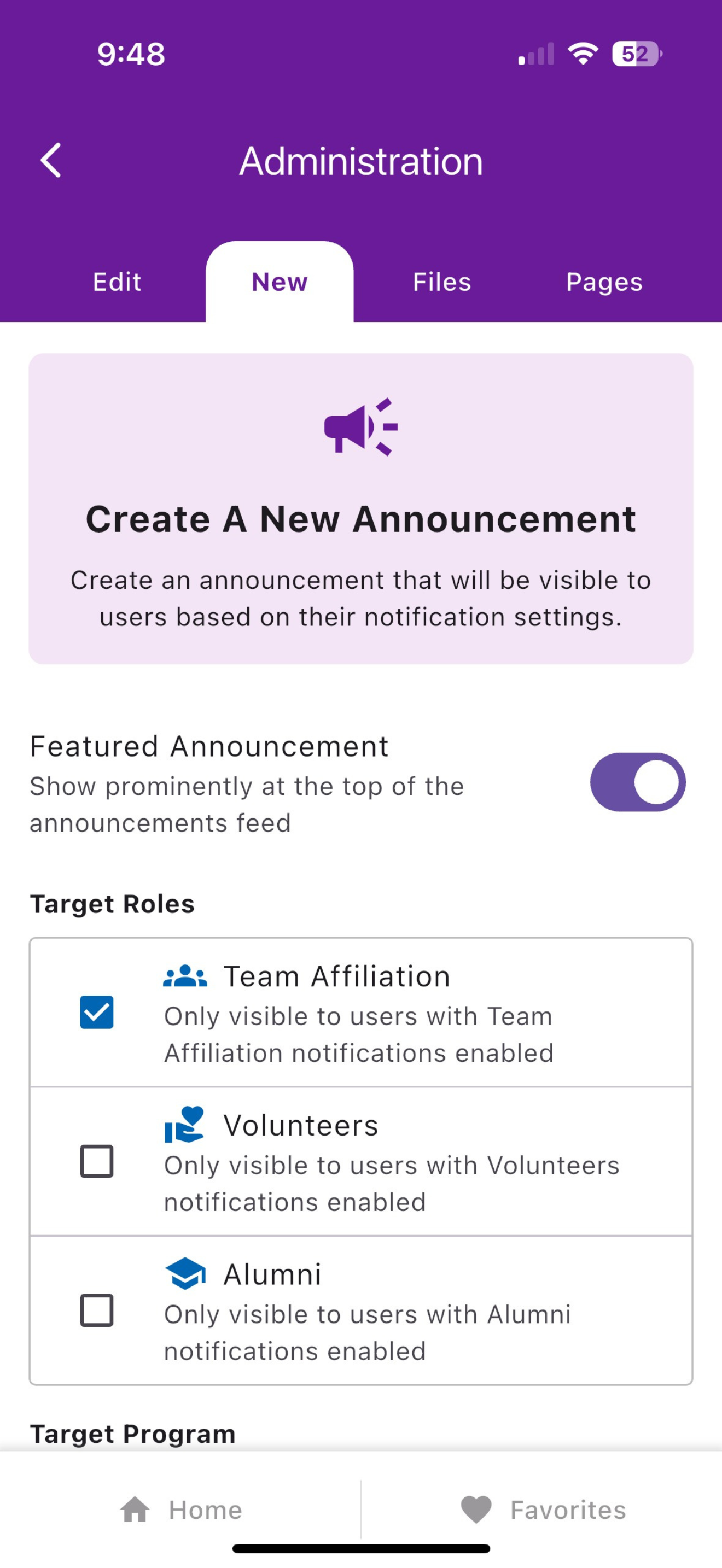Screen dimensions: 722x1568
Task: Open the Pages tab
Action: 604,282
